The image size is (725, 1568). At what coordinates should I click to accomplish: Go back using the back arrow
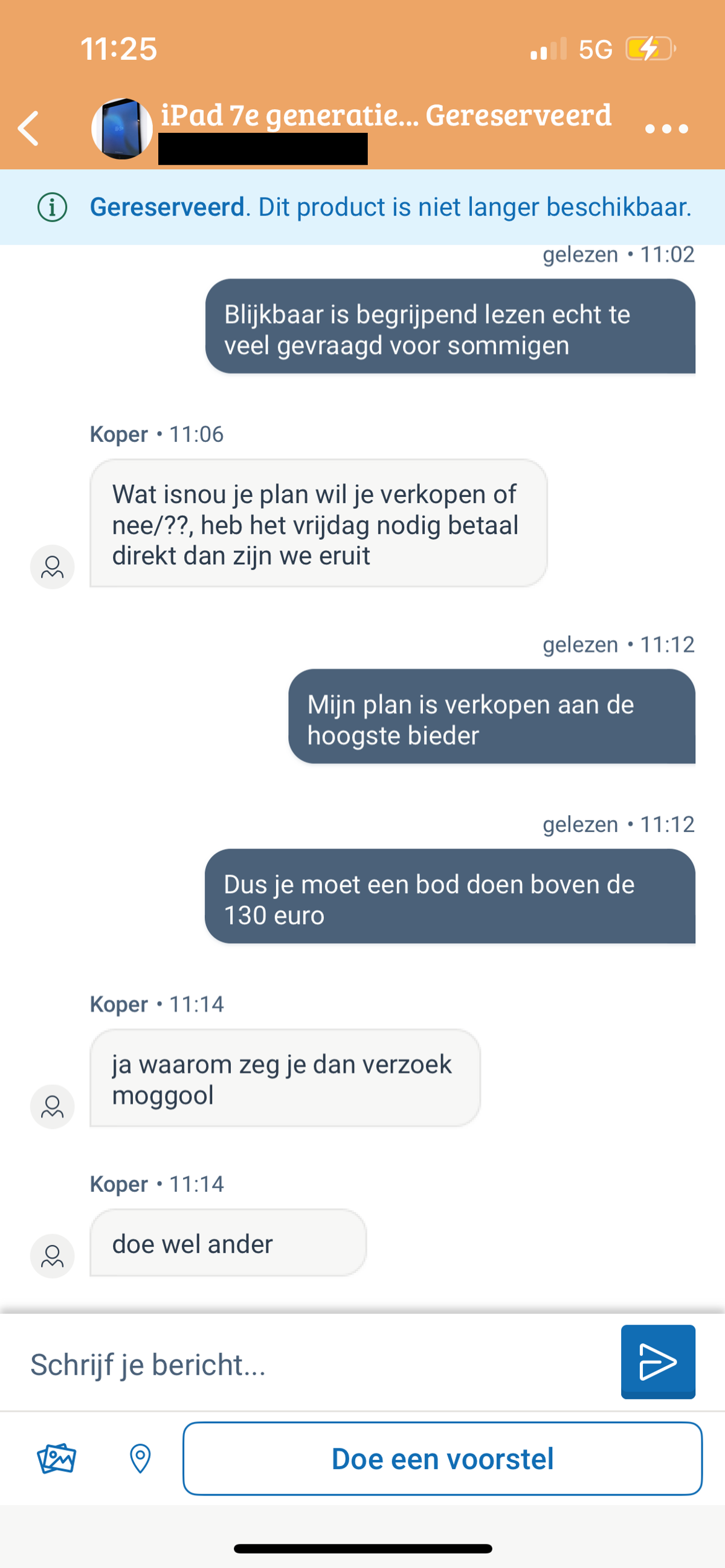pyautogui.click(x=28, y=129)
